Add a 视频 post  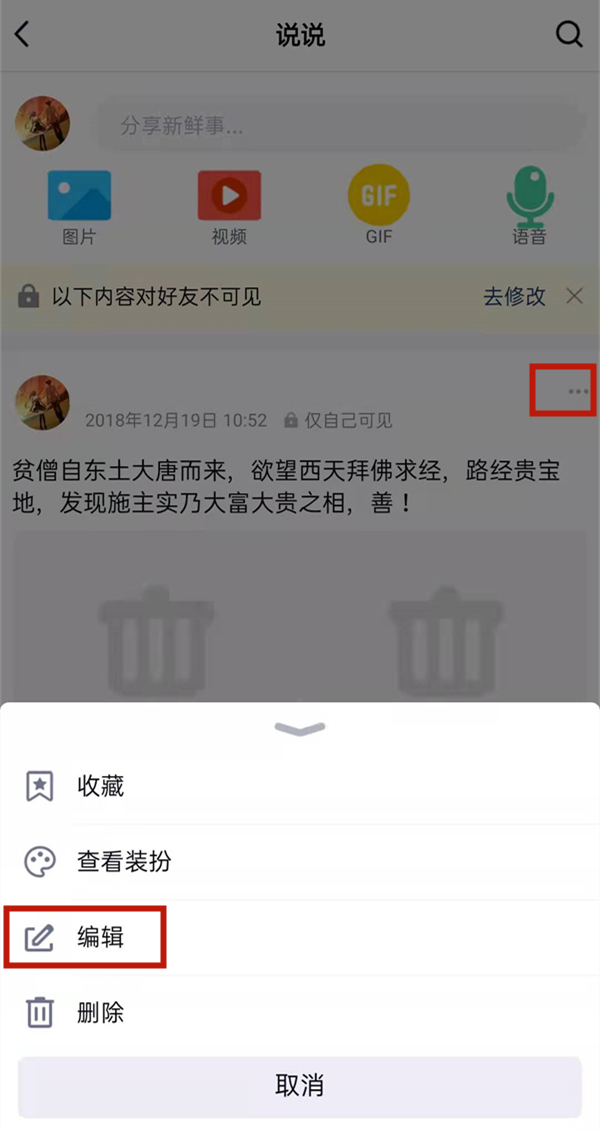[229, 207]
